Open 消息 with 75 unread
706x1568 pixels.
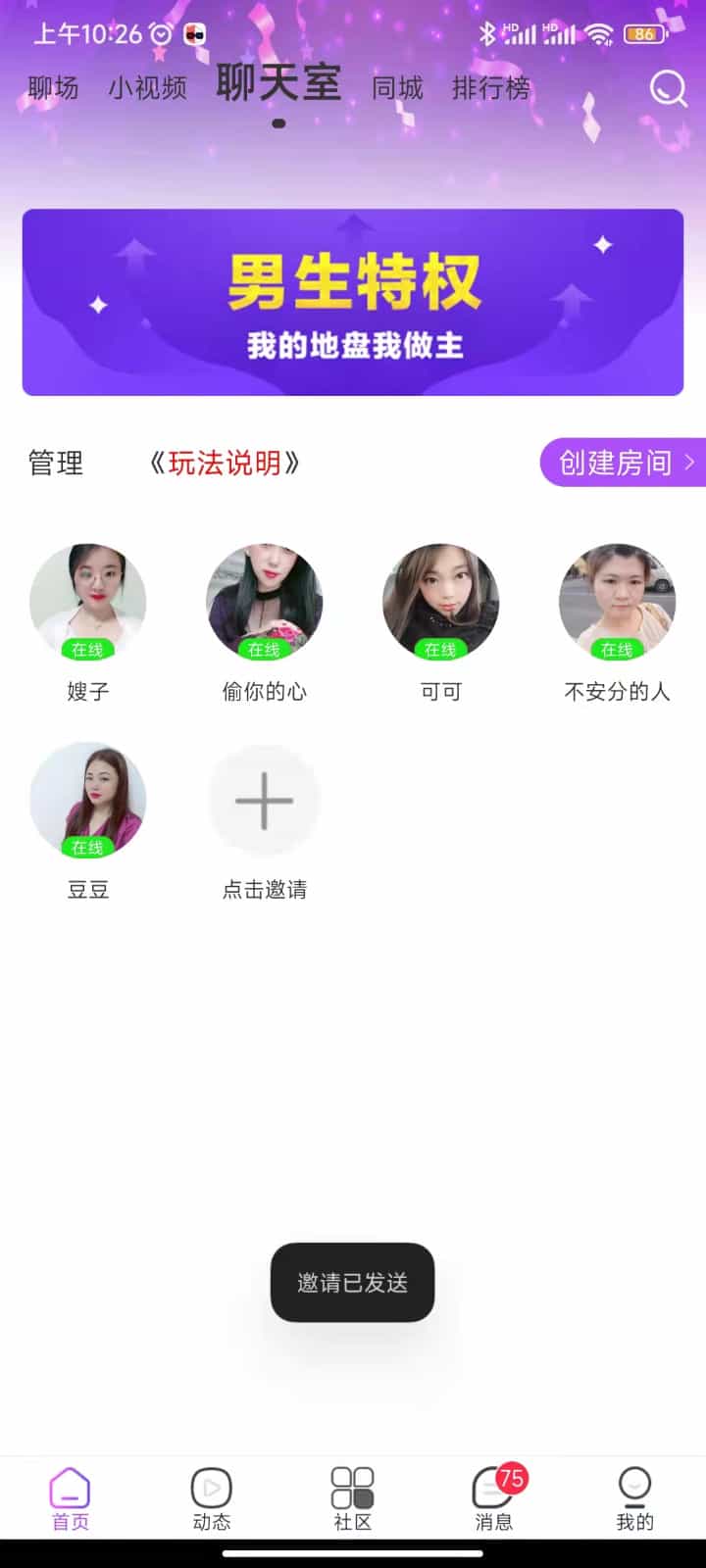click(494, 1498)
